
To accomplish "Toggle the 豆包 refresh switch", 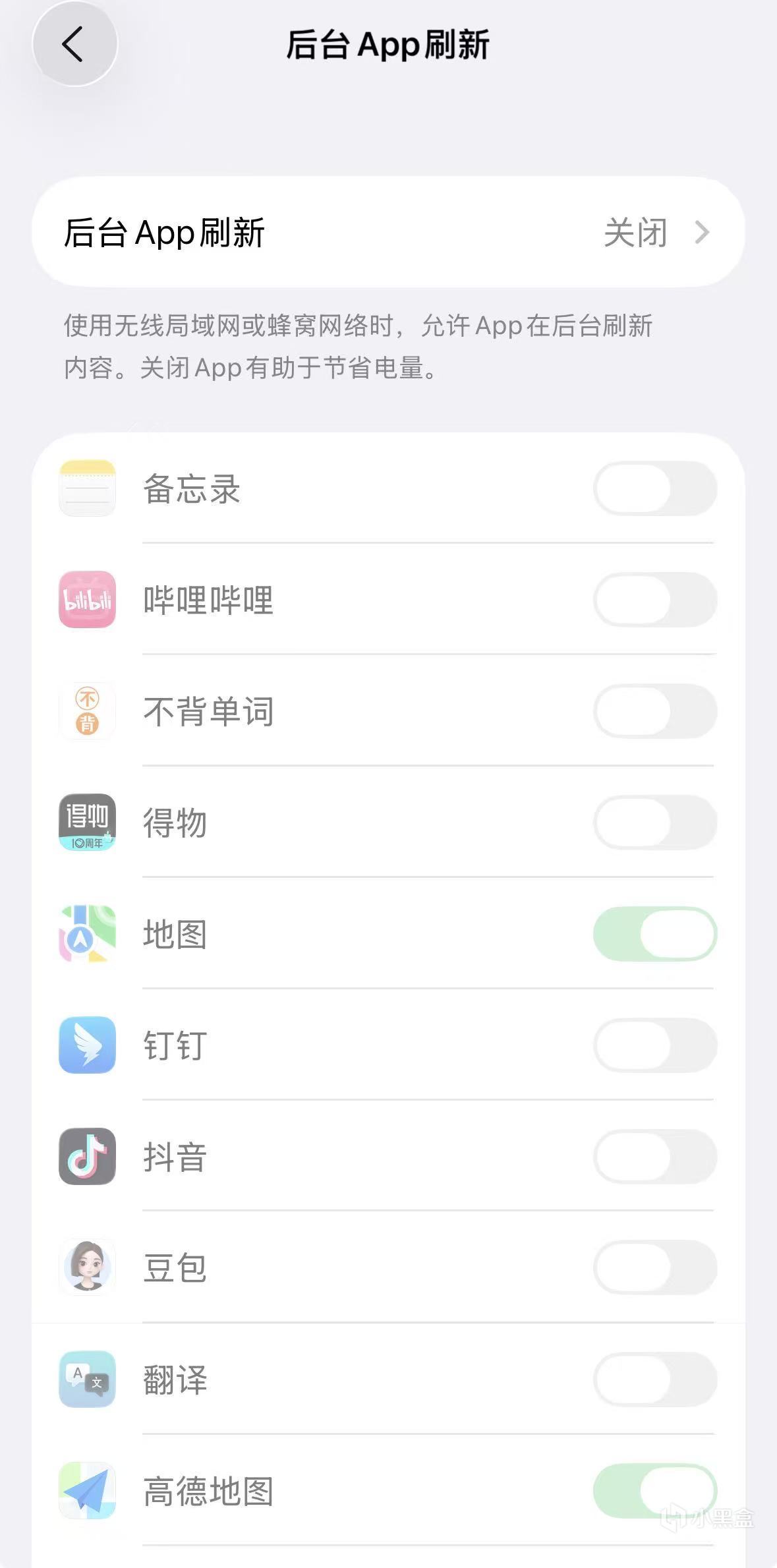I will click(x=654, y=1267).
